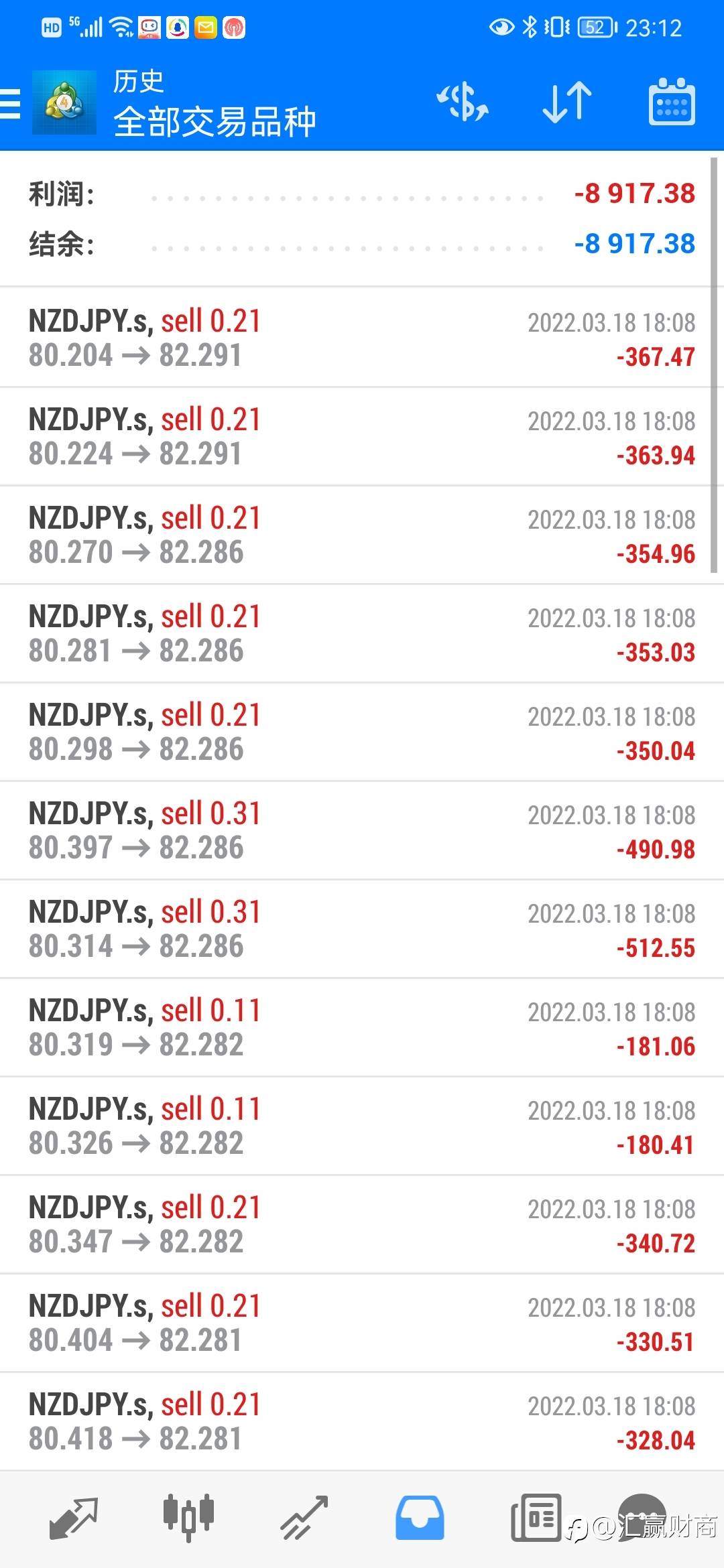Expand the trade with loss -340.72
The width and height of the screenshot is (724, 1568).
point(362,1224)
